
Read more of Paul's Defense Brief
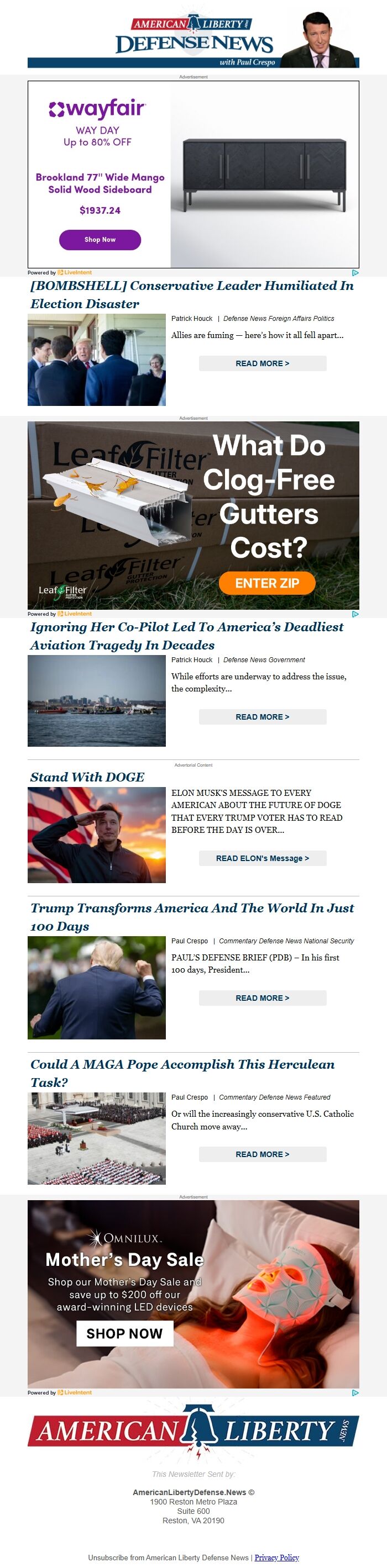[x=262, y=997]
